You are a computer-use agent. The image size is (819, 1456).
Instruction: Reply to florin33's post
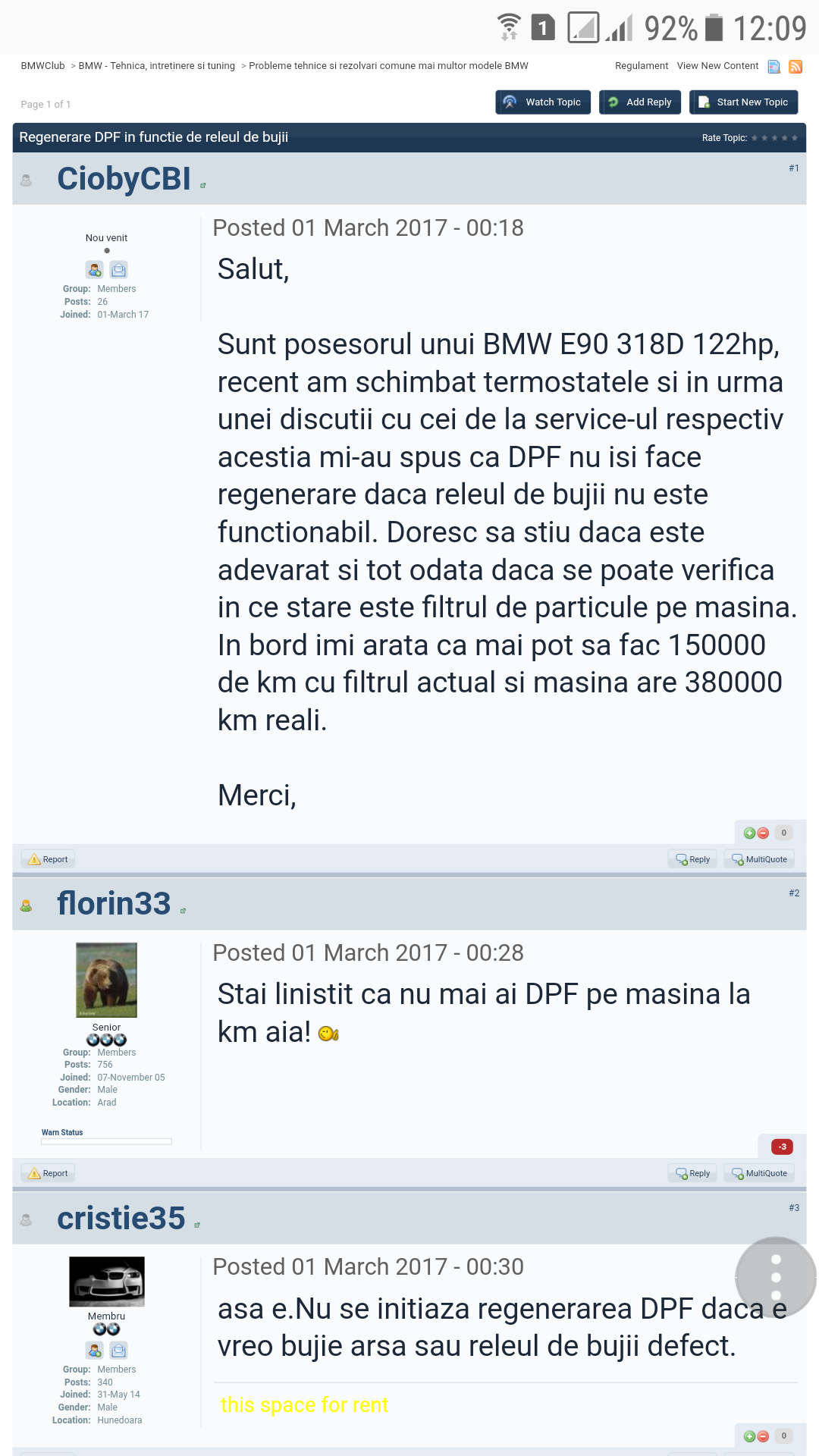click(692, 1173)
